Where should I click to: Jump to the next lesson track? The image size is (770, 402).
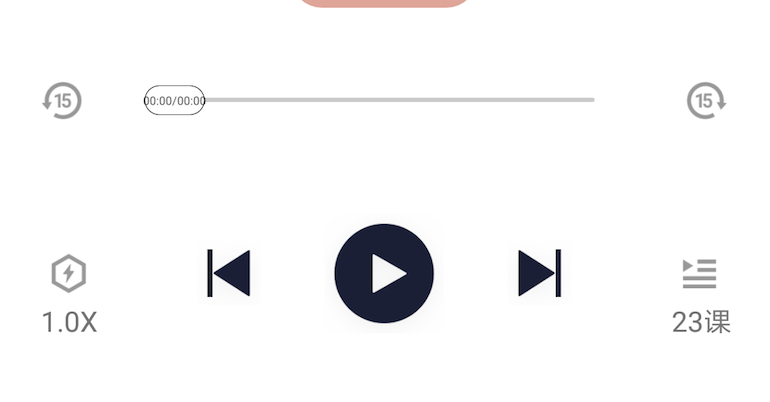(539, 273)
